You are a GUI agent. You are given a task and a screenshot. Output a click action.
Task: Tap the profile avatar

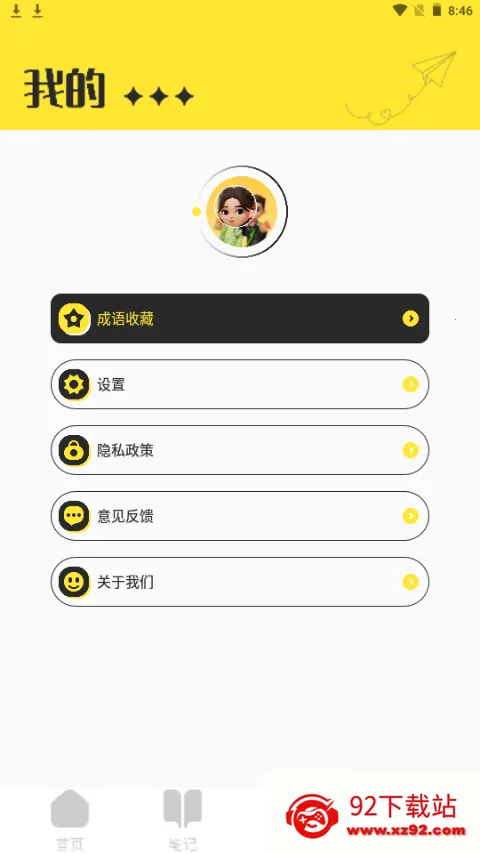click(x=242, y=211)
